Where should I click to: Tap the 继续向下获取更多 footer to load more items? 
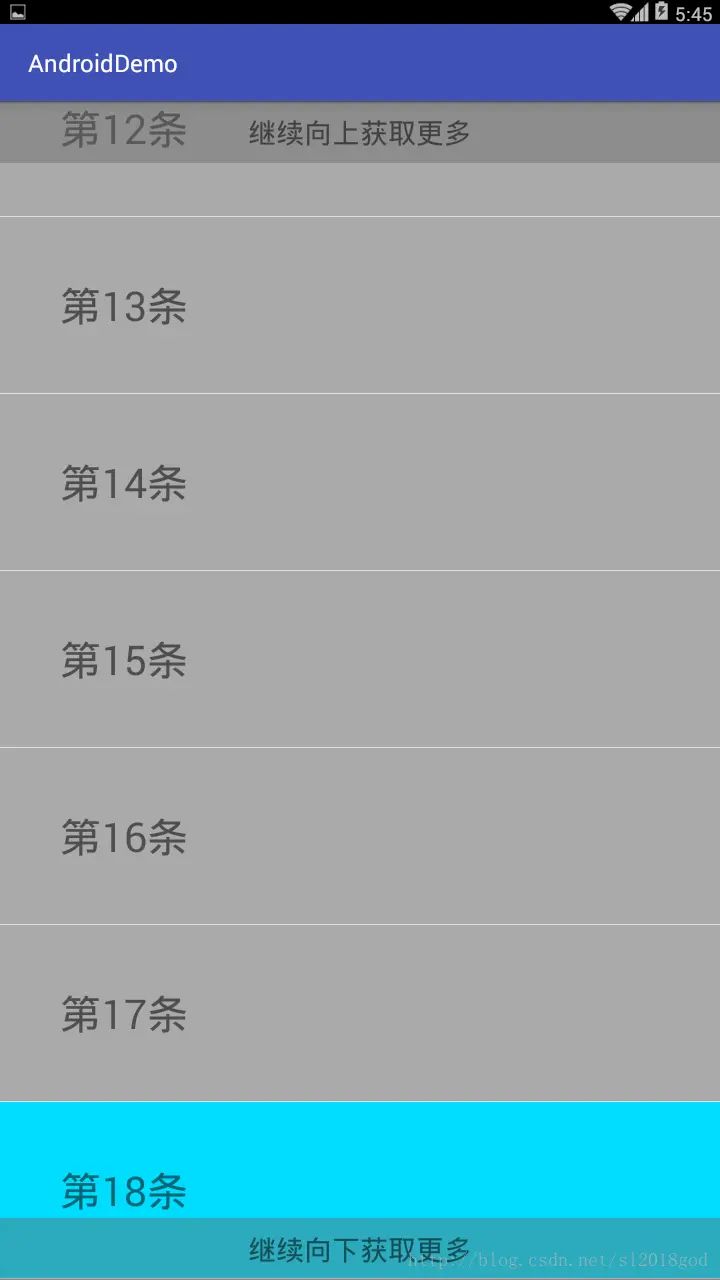pos(356,1248)
